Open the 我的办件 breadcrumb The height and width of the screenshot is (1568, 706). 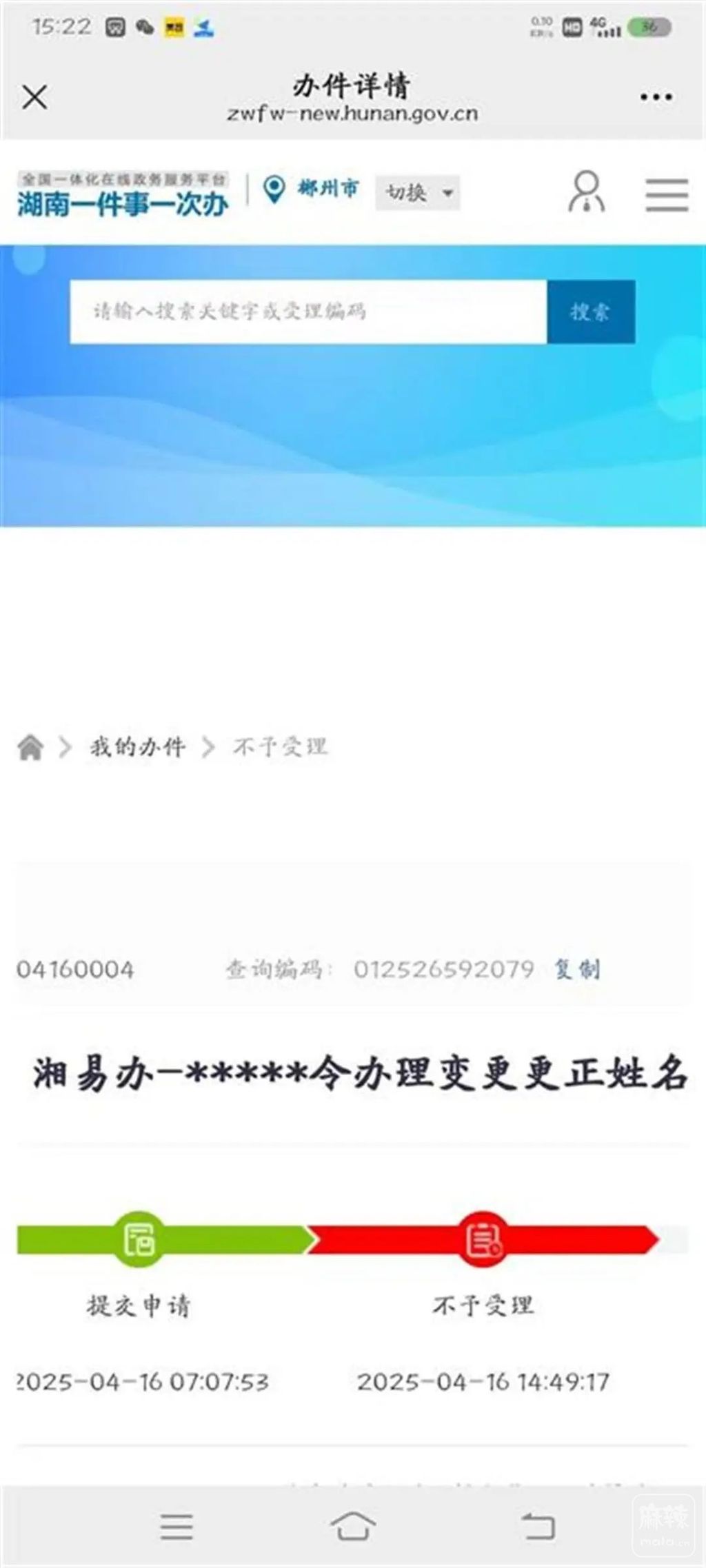pyautogui.click(x=137, y=747)
